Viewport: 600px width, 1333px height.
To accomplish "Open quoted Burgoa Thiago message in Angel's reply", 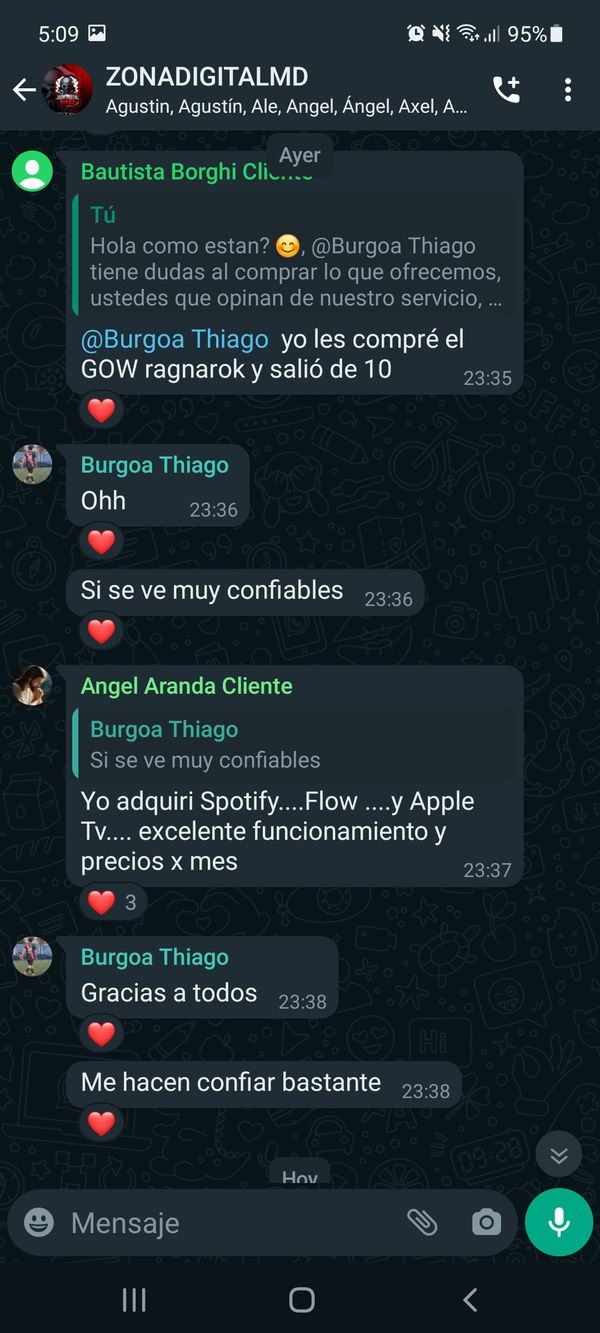I will [x=295, y=744].
